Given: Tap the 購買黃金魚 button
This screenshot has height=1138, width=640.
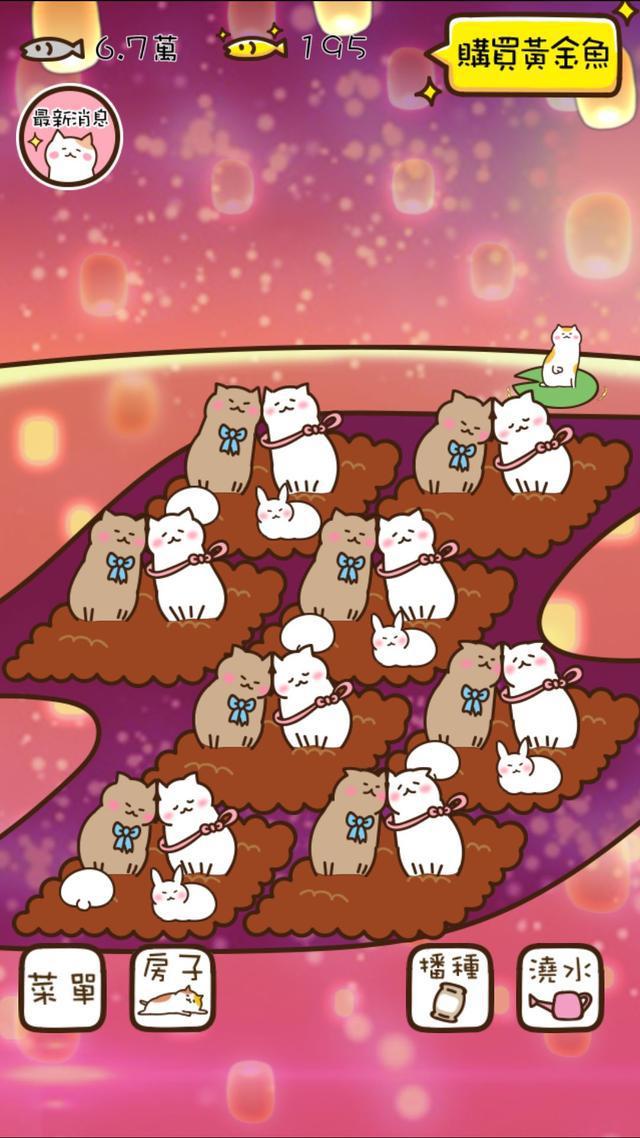Looking at the screenshot, I should pos(531,53).
